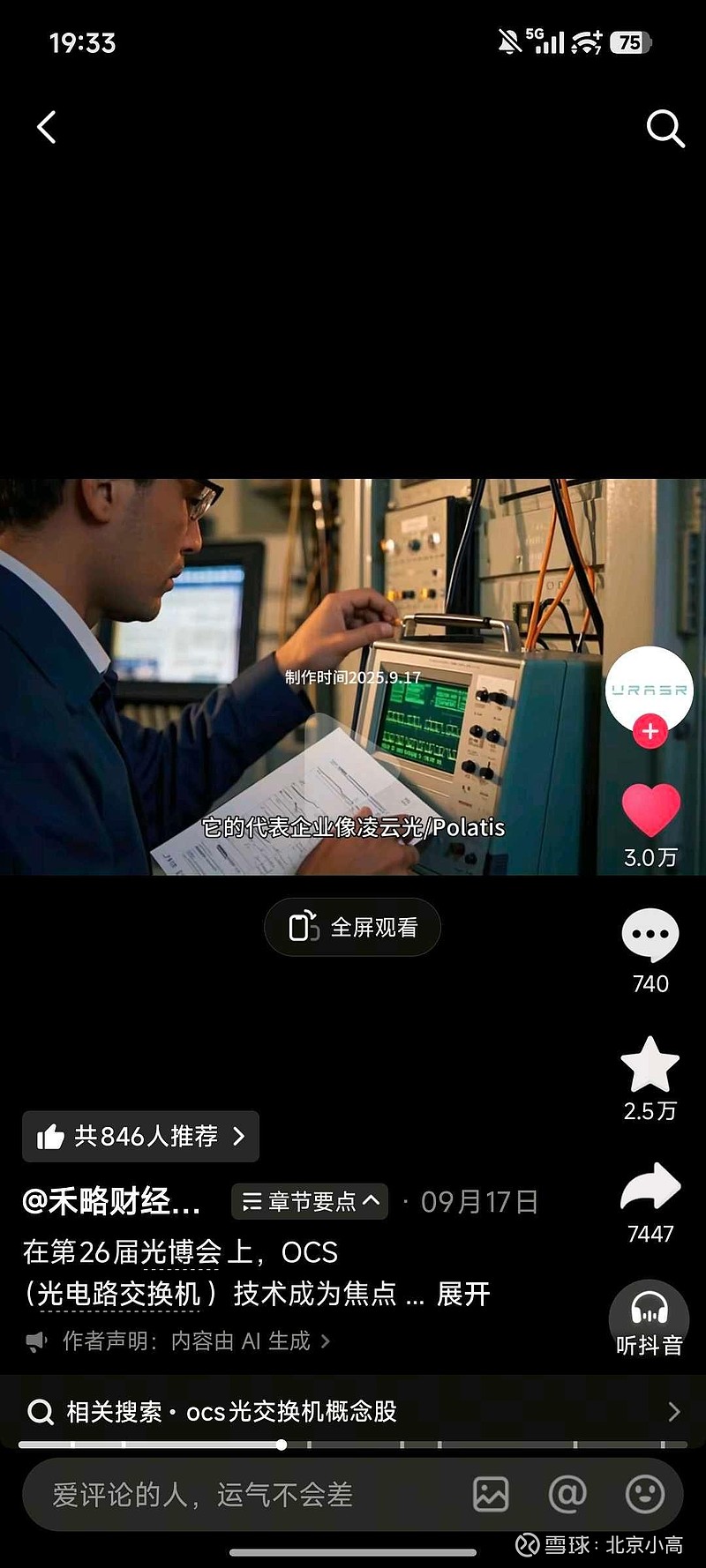Follow the creator via the plus button
The height and width of the screenshot is (1568, 706).
[x=650, y=730]
